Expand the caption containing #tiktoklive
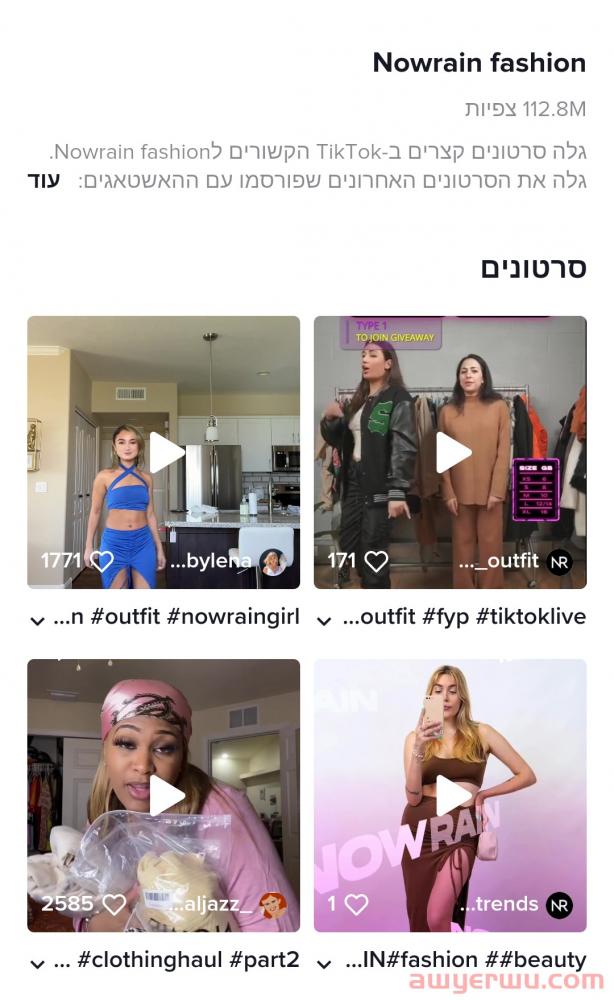 (x=324, y=620)
